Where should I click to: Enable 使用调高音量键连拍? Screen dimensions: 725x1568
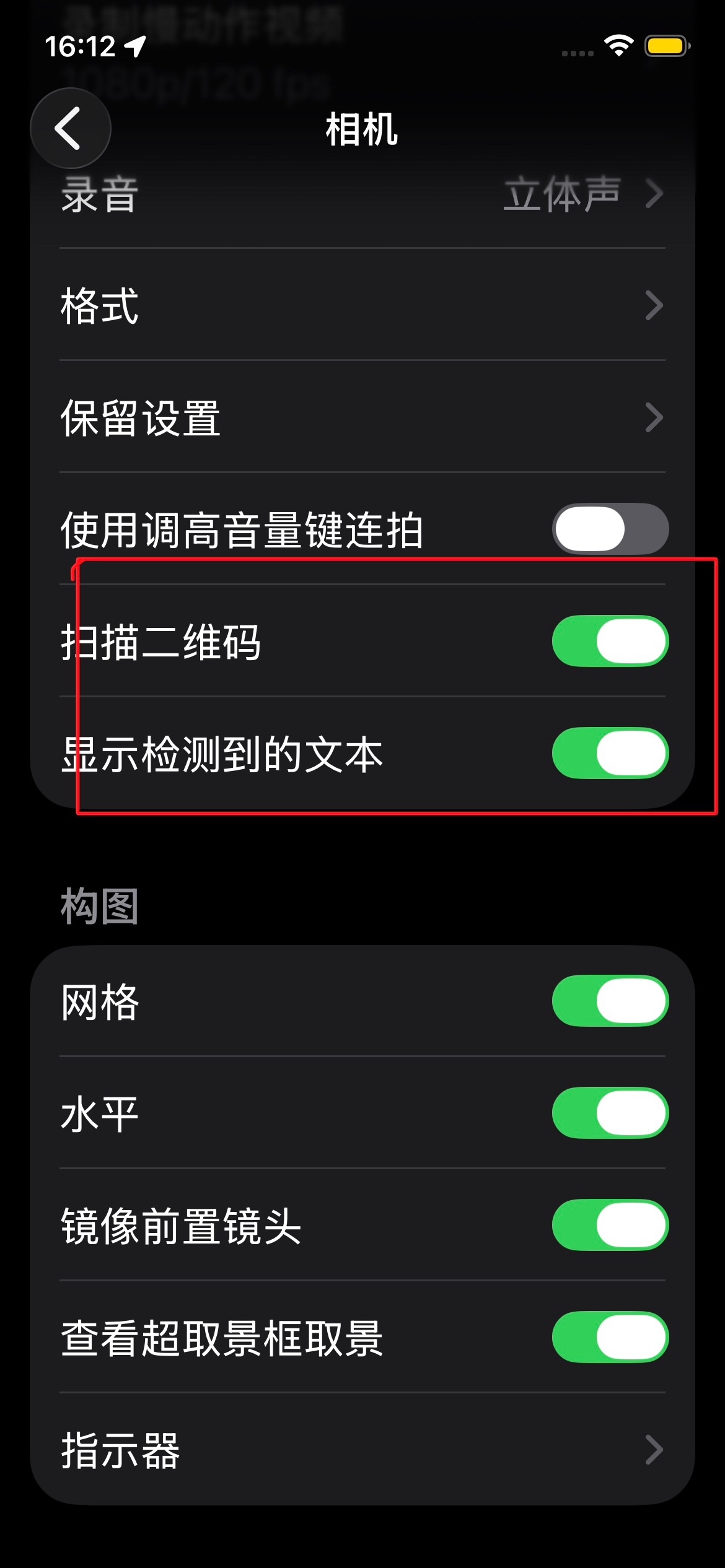(x=610, y=529)
